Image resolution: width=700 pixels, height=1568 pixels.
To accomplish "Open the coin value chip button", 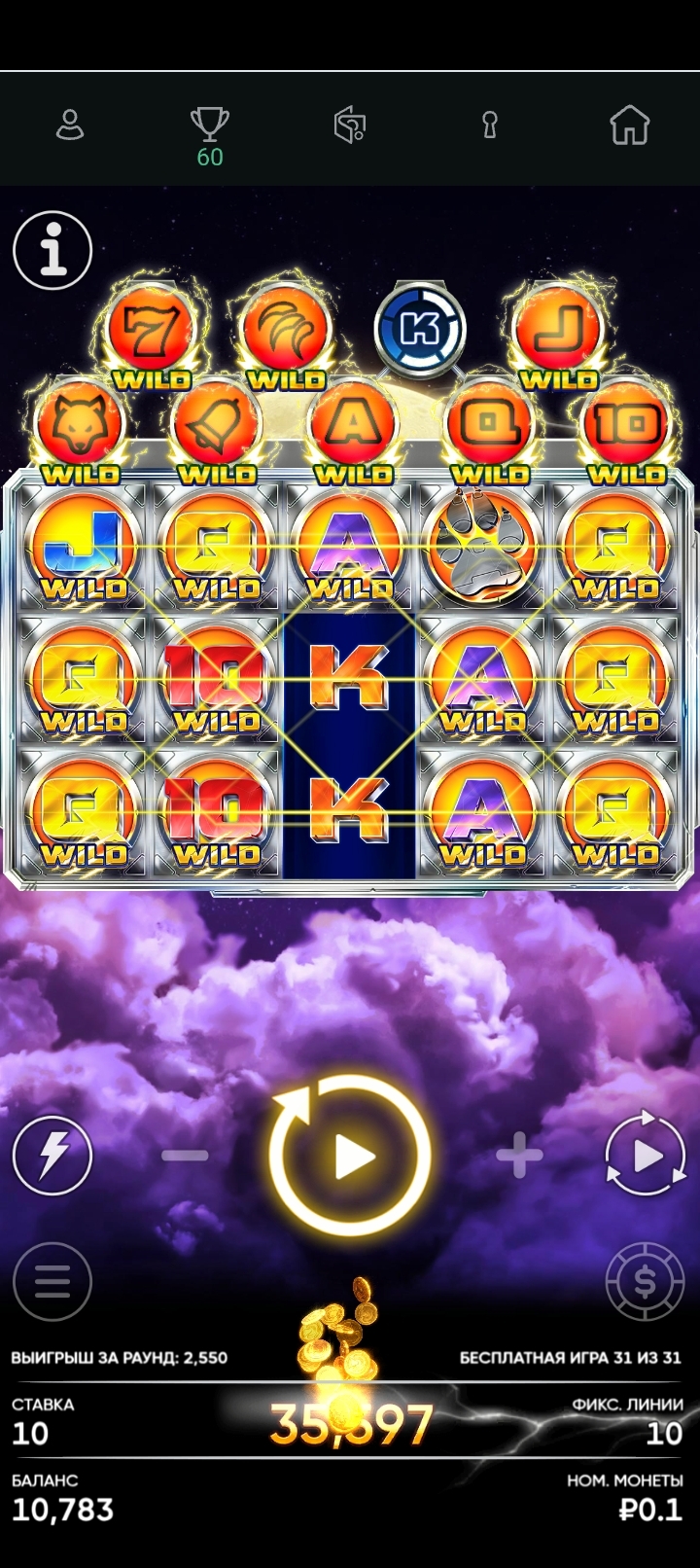I will point(646,1282).
